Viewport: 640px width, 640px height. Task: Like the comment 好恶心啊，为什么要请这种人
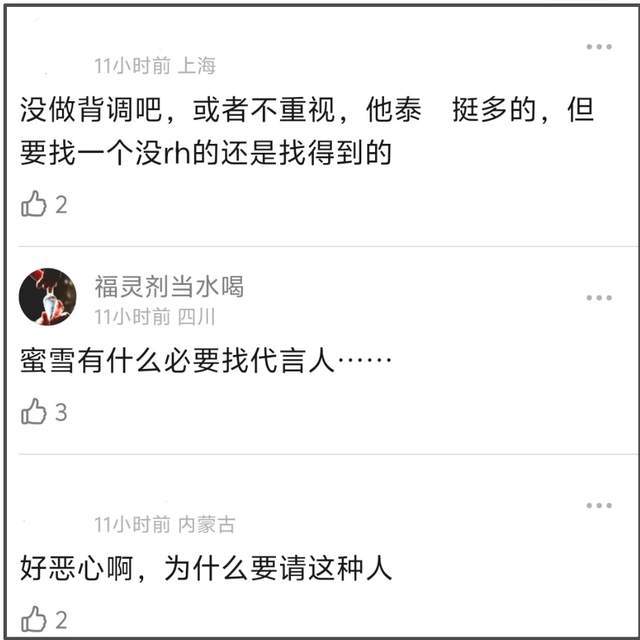pyautogui.click(x=34, y=619)
